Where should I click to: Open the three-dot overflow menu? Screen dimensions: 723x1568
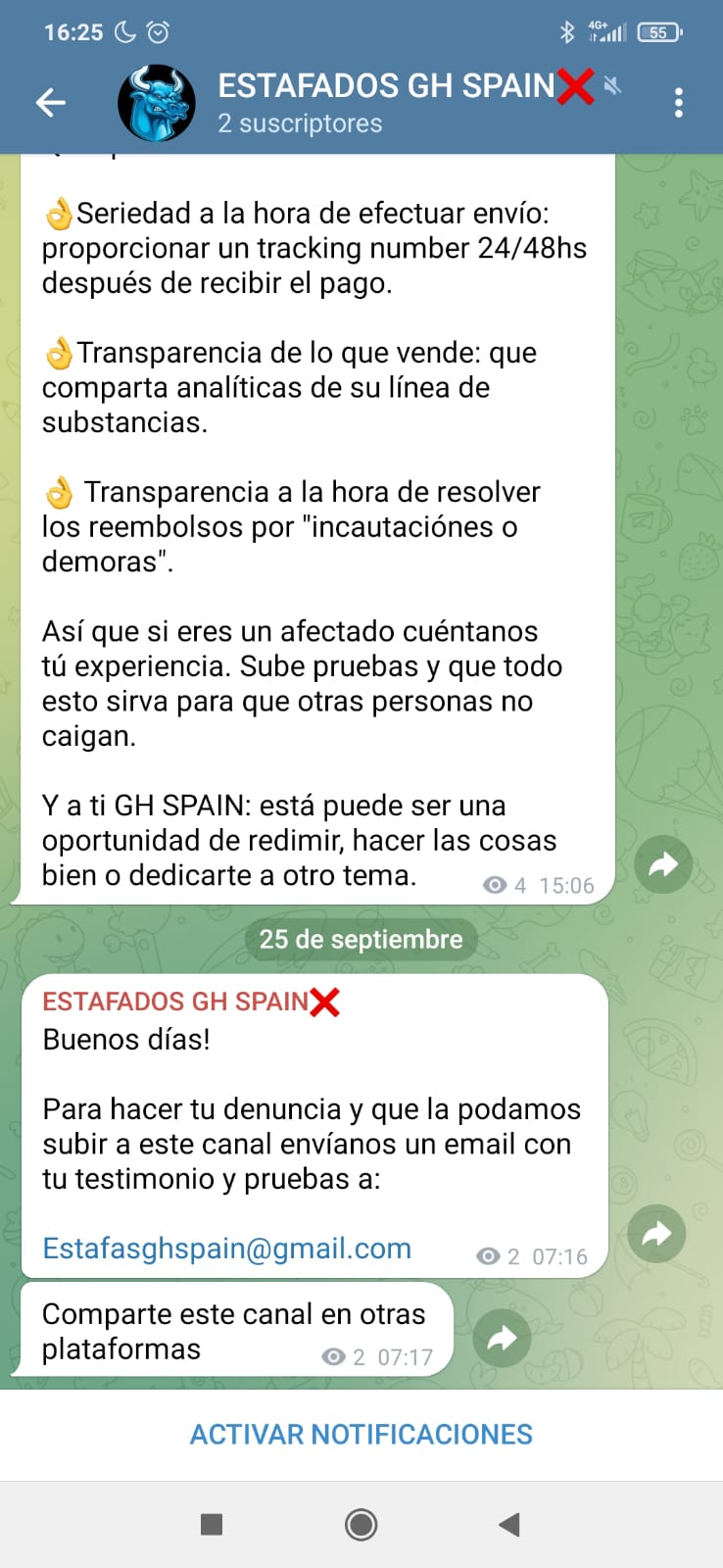point(678,103)
